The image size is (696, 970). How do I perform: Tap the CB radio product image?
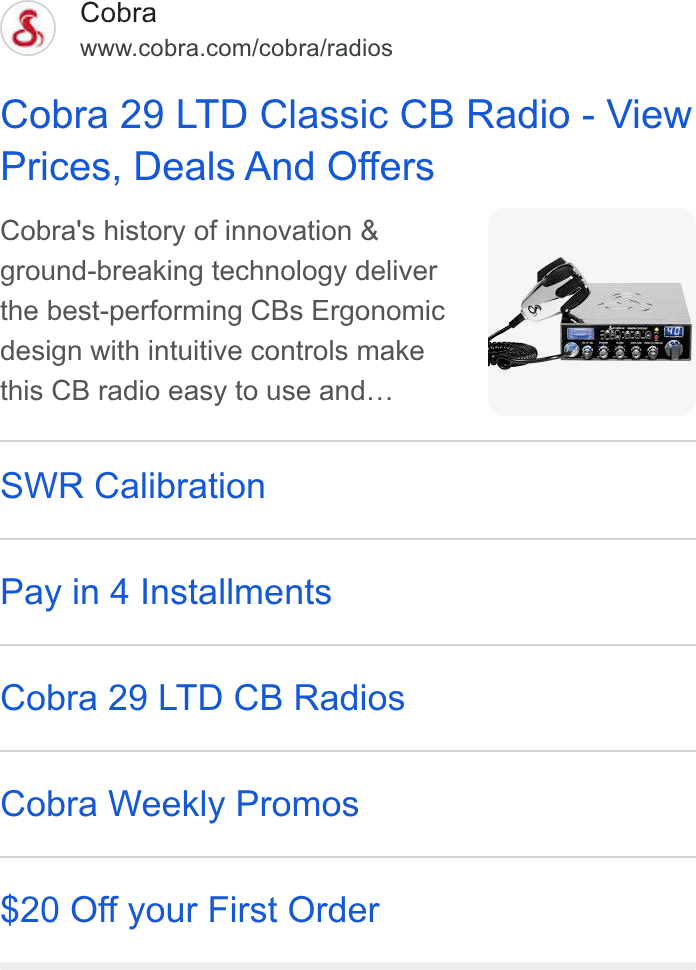click(x=591, y=312)
